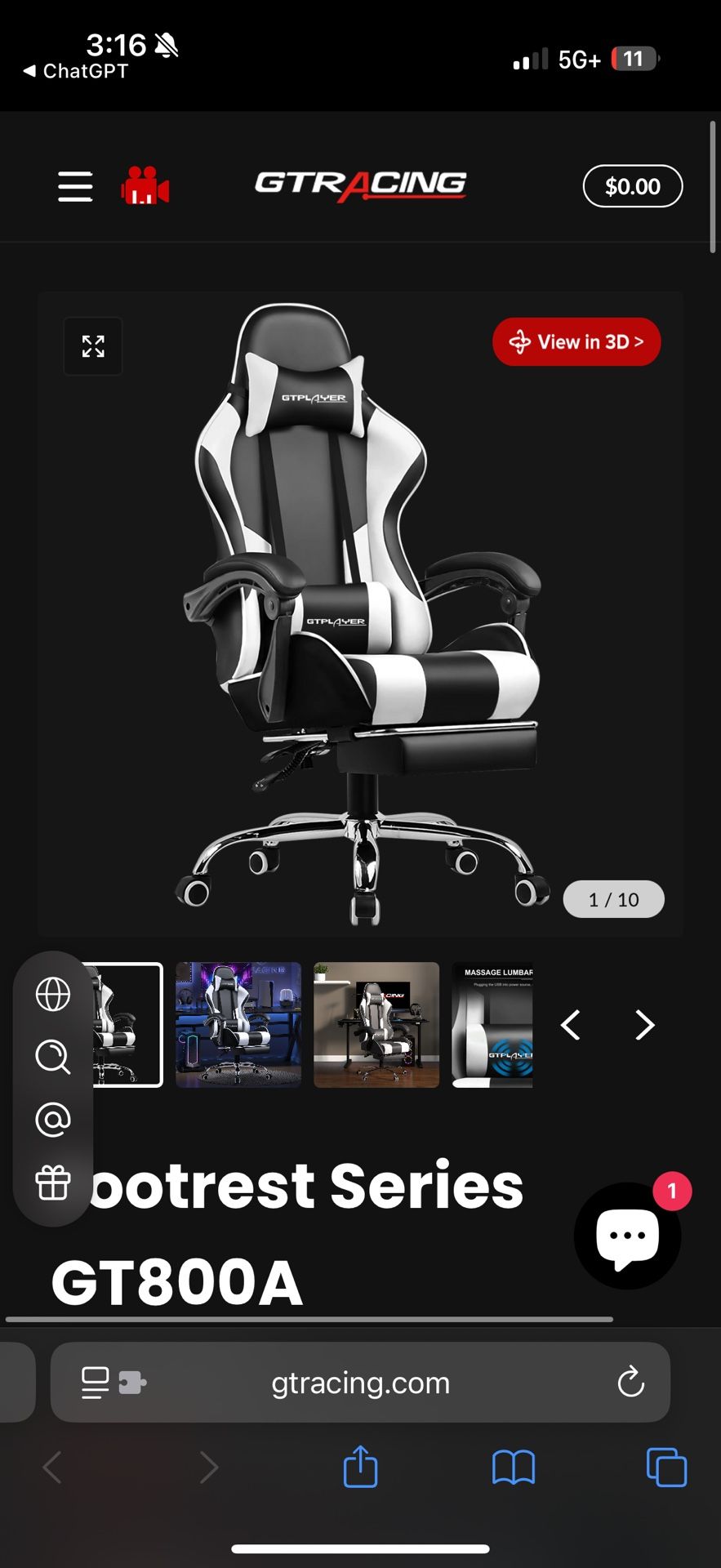
Task: Select the Massage Lumbar thumbnail
Action: 492,1025
